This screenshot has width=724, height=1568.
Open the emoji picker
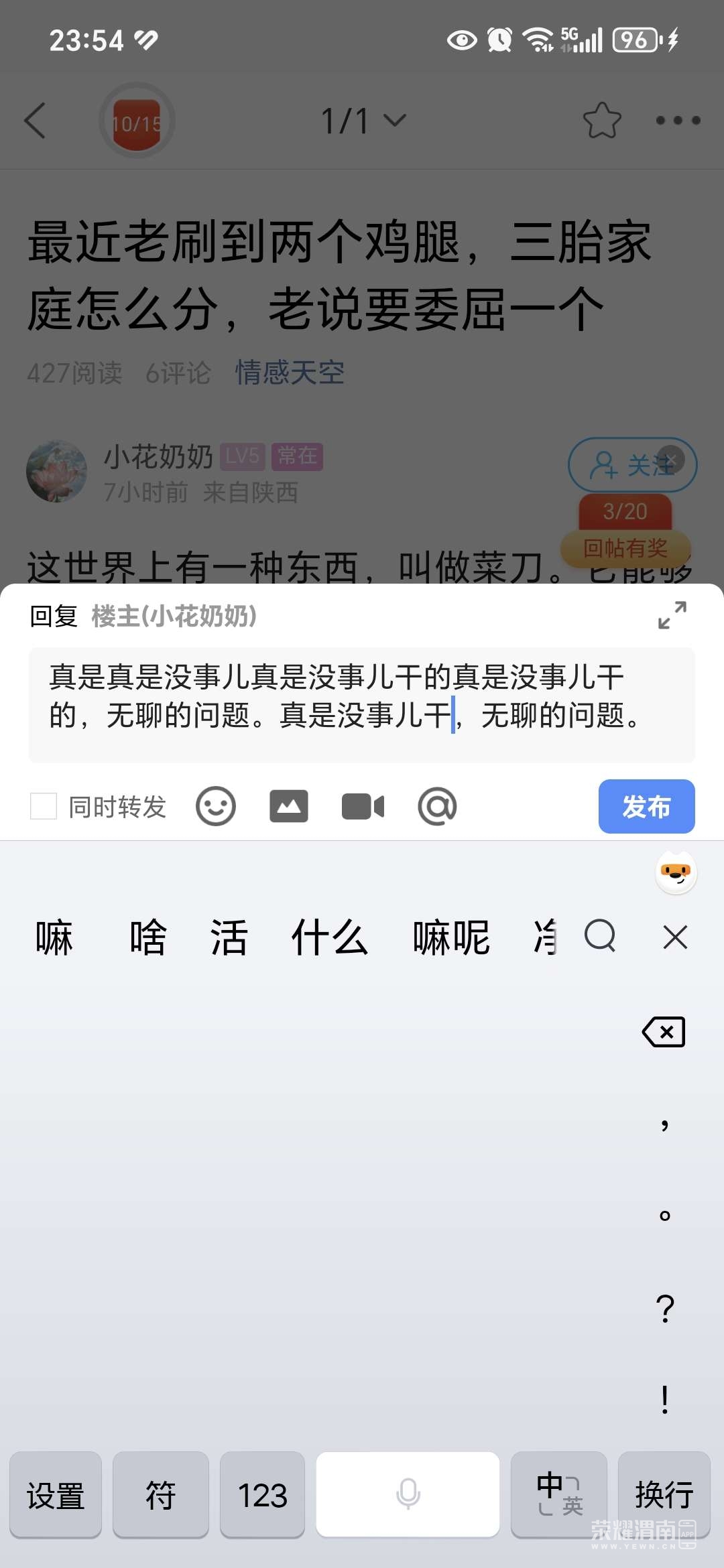[x=215, y=806]
